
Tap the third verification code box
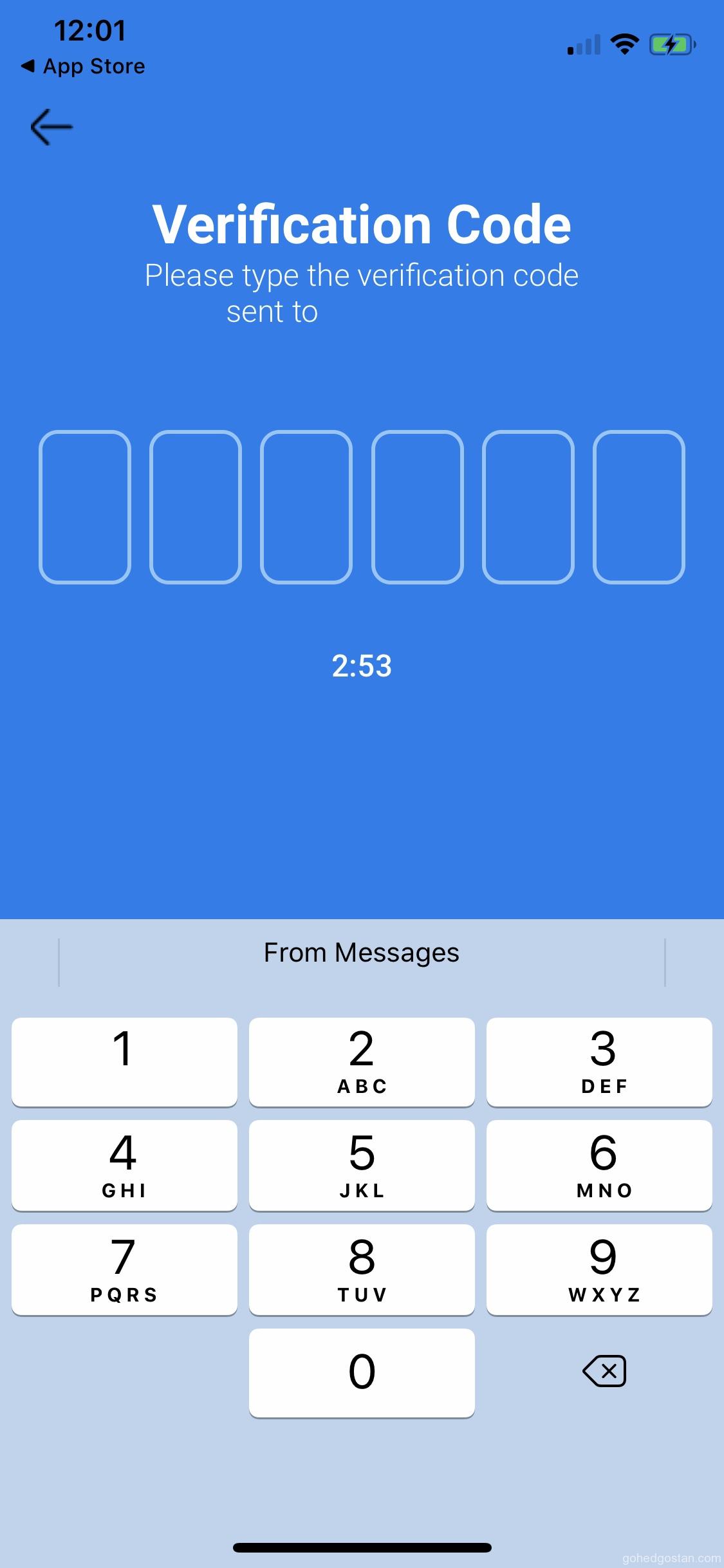pyautogui.click(x=306, y=507)
